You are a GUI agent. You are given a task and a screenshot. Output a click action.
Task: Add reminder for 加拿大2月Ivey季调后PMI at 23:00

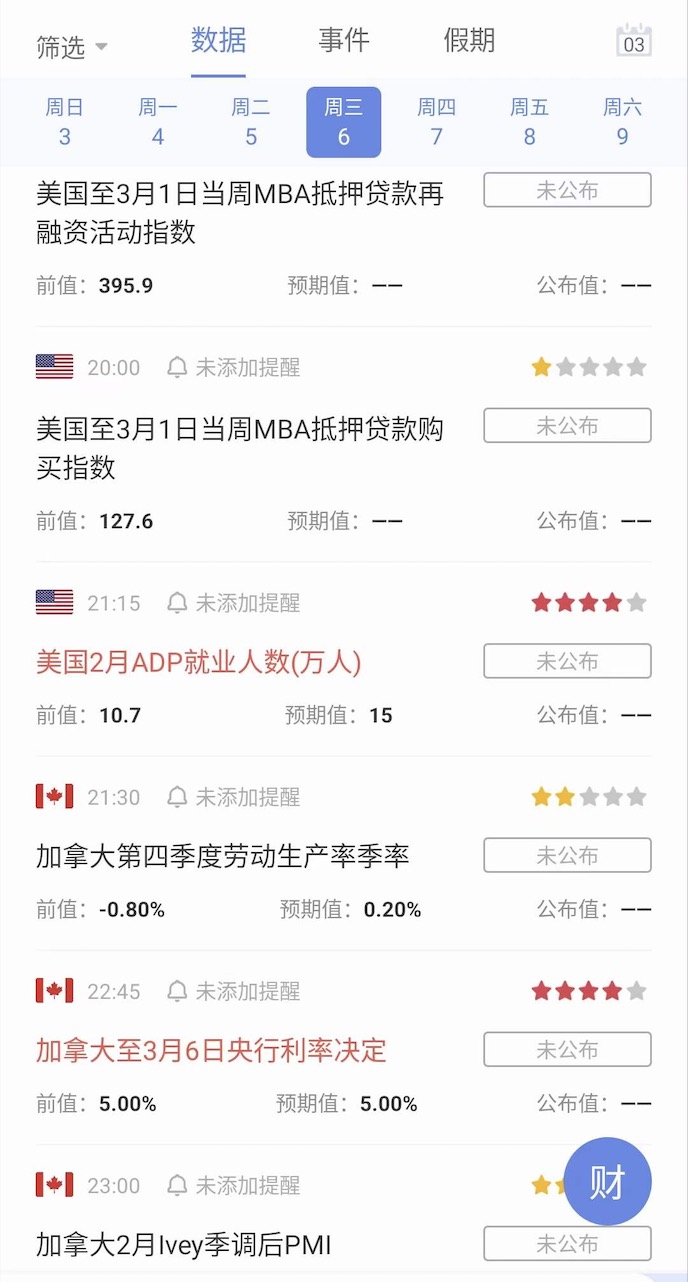pyautogui.click(x=233, y=1186)
